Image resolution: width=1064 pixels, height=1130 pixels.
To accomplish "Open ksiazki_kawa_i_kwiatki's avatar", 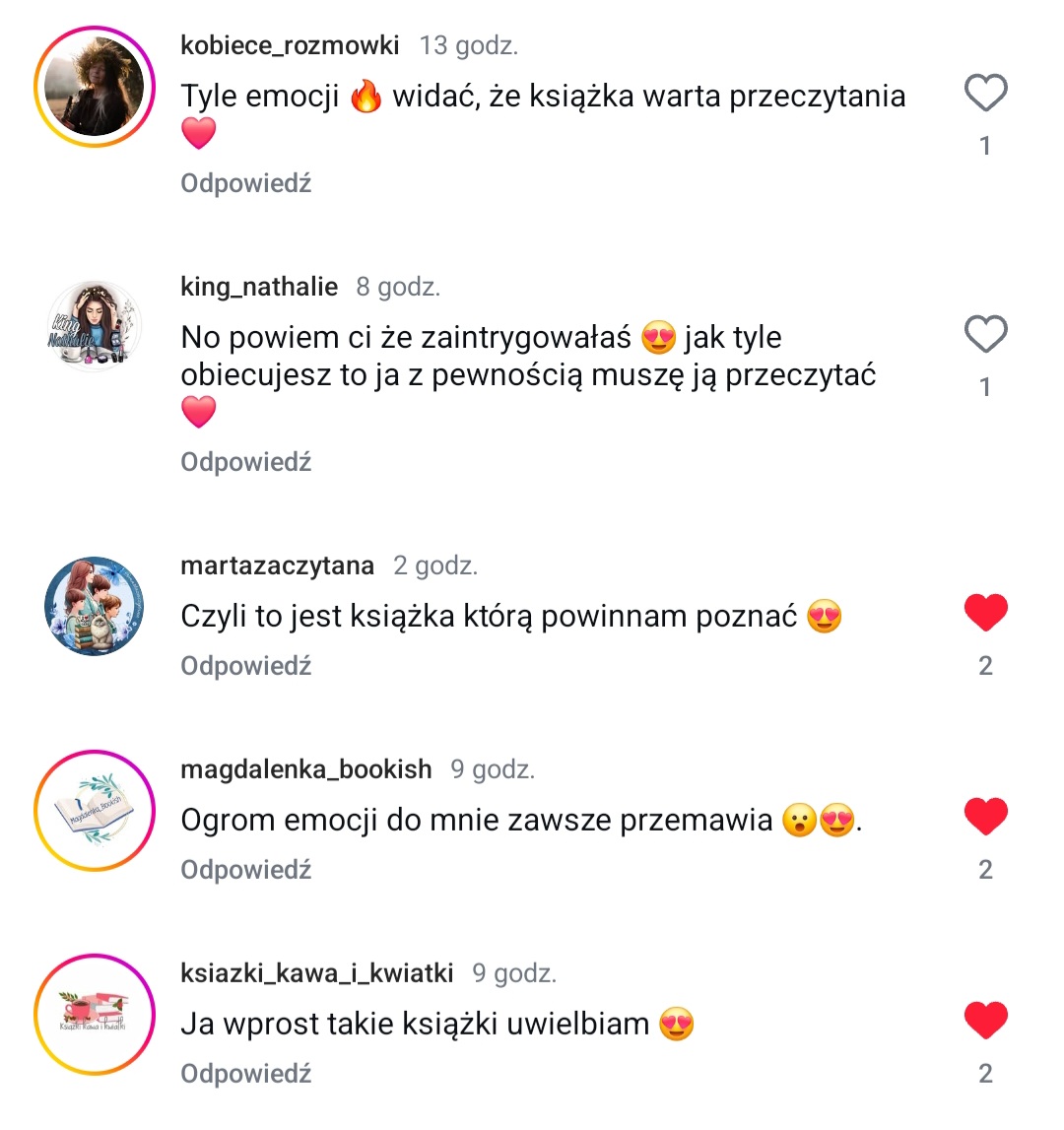I will tap(95, 1015).
